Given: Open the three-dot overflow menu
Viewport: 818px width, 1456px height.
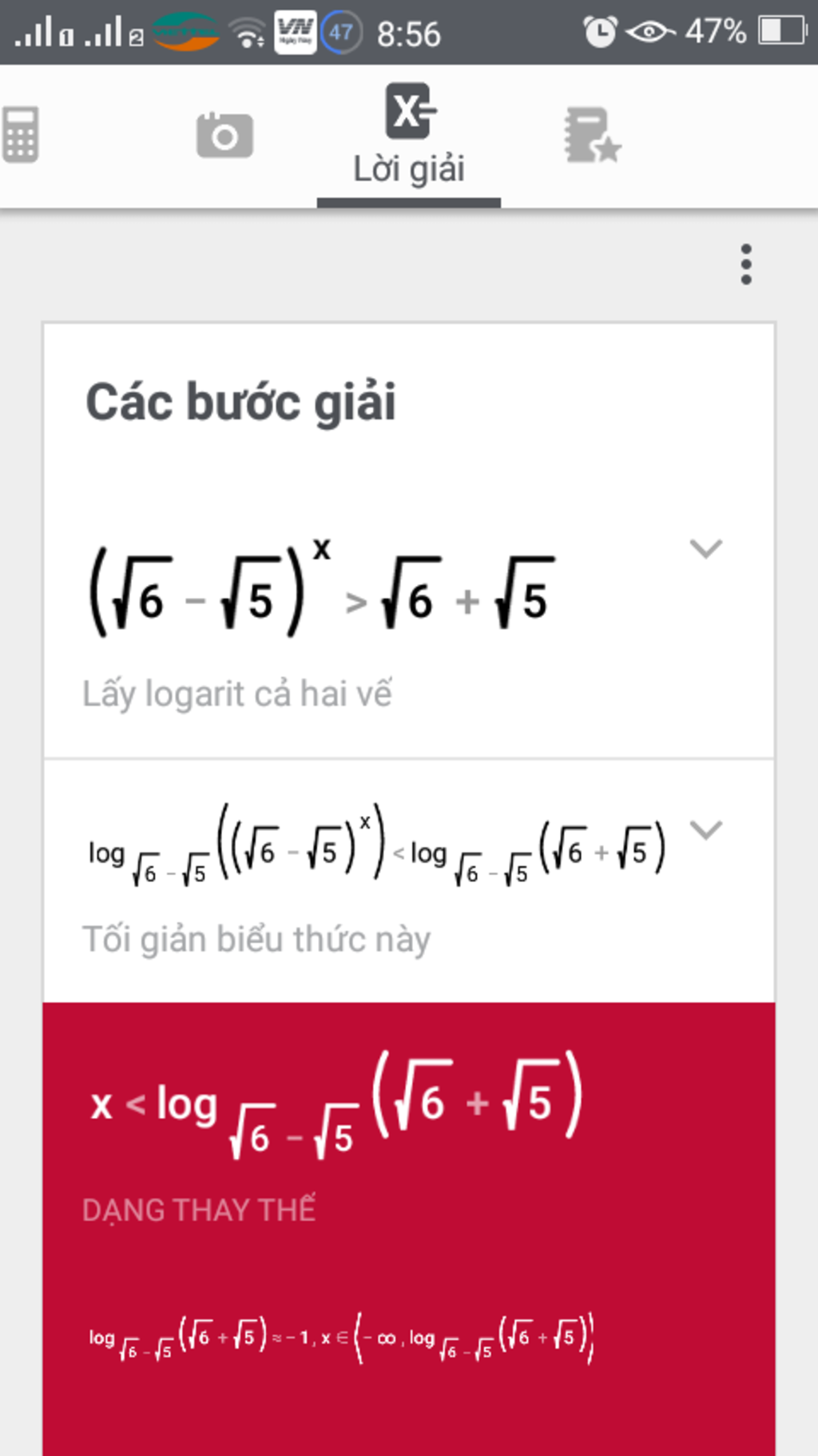Looking at the screenshot, I should pos(745,264).
